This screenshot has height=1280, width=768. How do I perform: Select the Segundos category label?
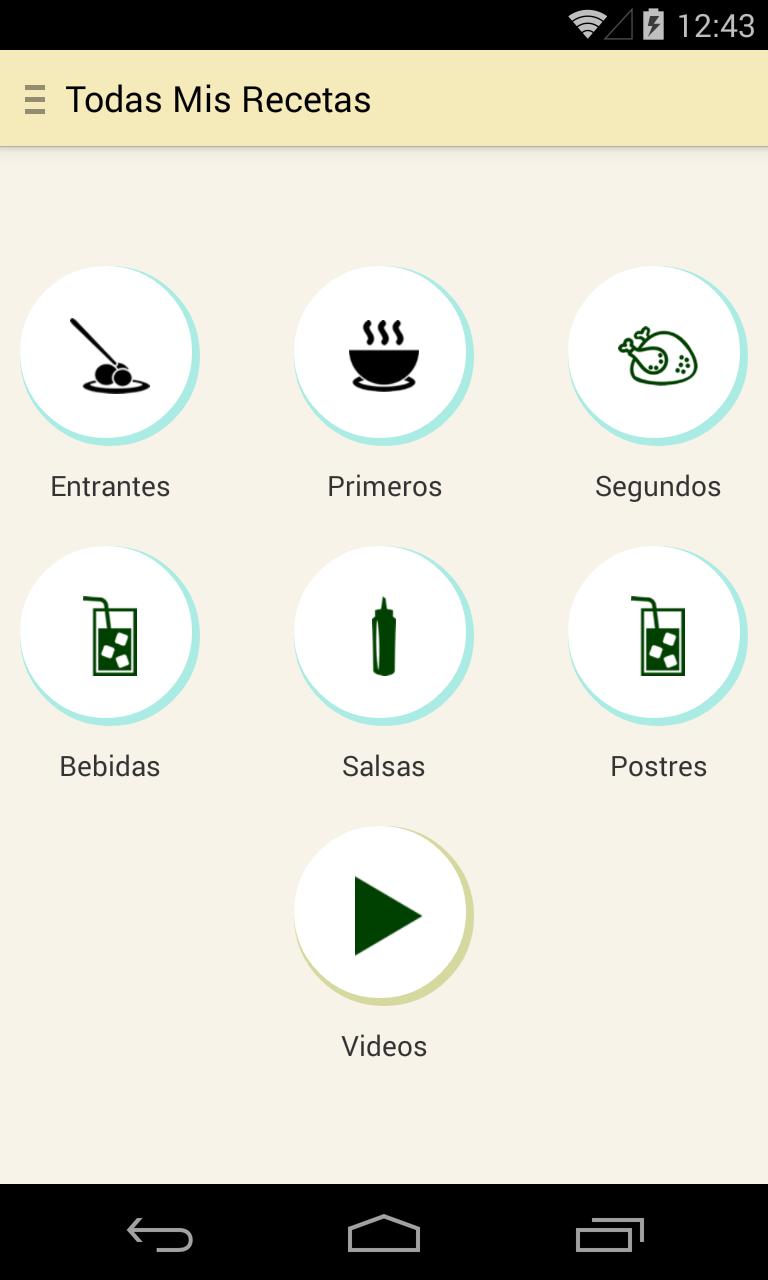(657, 486)
